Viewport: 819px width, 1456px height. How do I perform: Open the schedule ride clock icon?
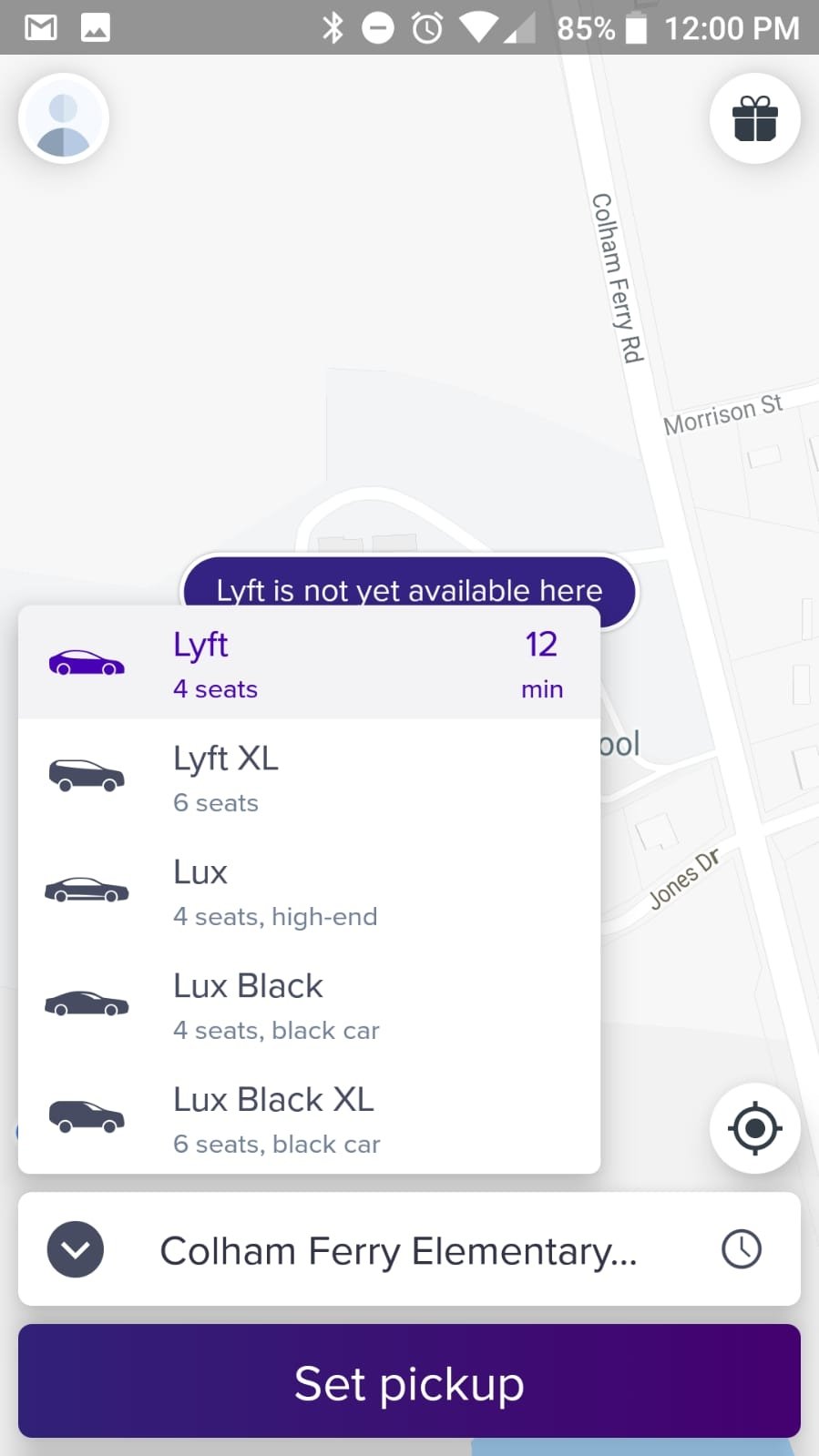coord(742,1249)
